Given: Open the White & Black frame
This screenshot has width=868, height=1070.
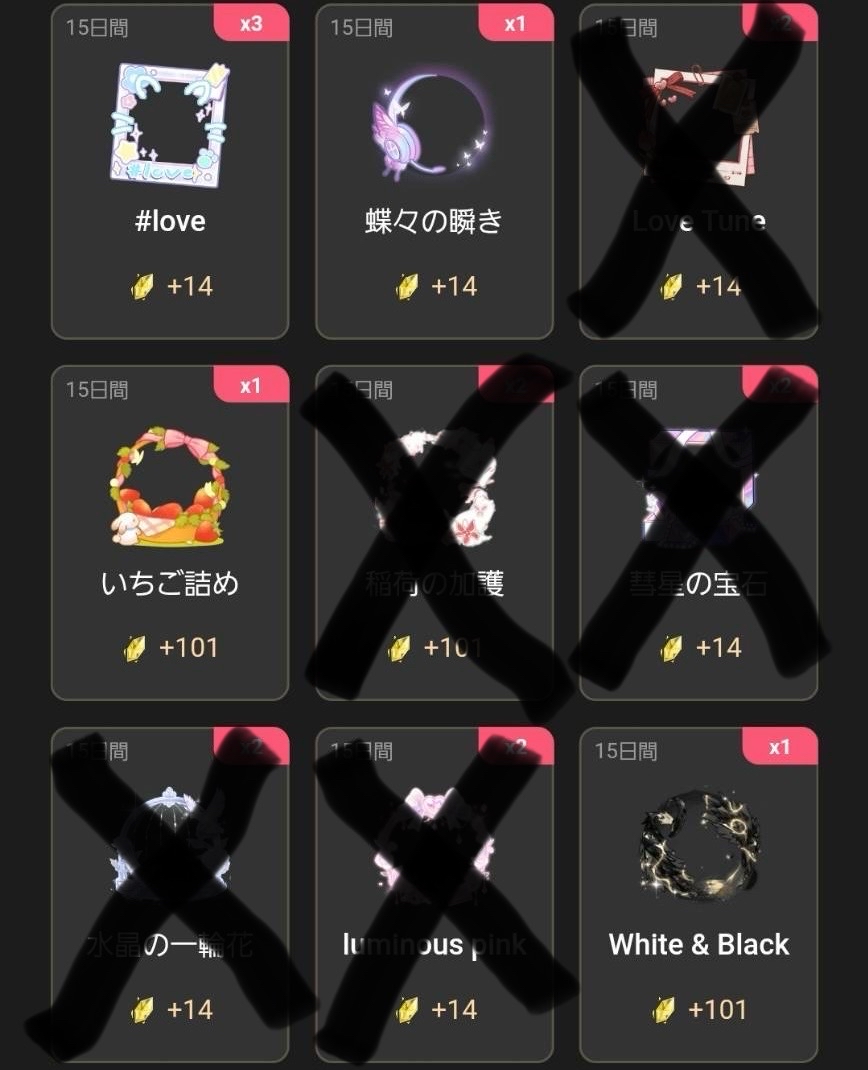Looking at the screenshot, I should pyautogui.click(x=698, y=895).
